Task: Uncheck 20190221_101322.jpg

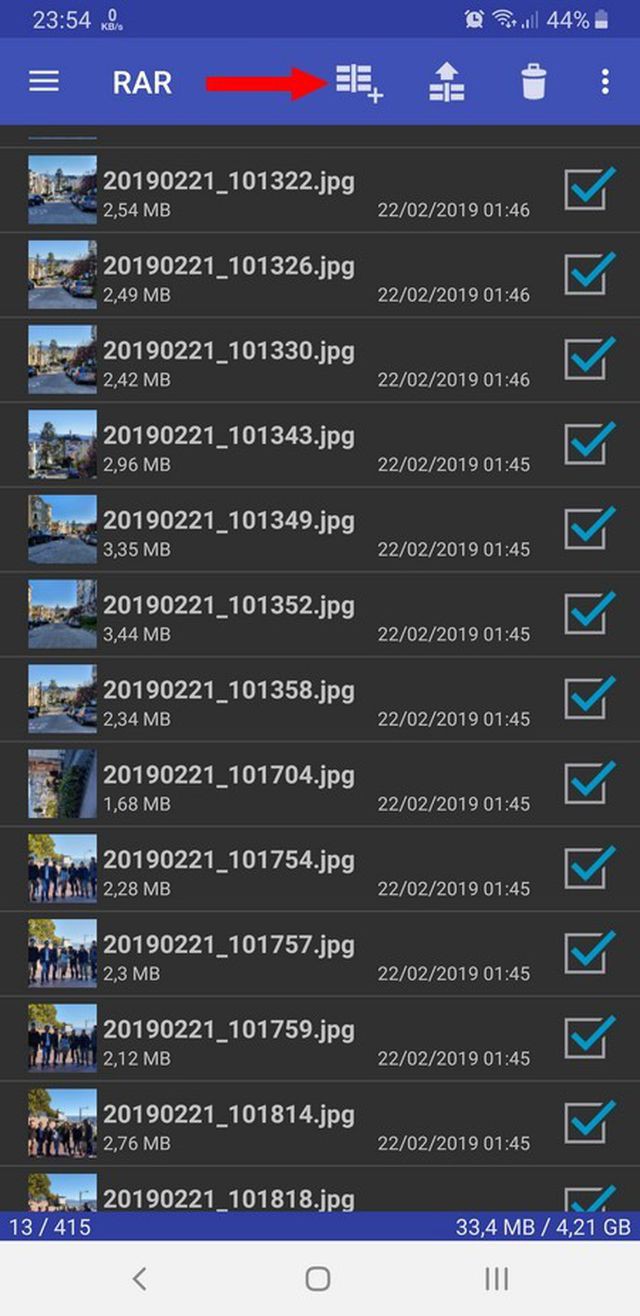Action: pos(589,190)
